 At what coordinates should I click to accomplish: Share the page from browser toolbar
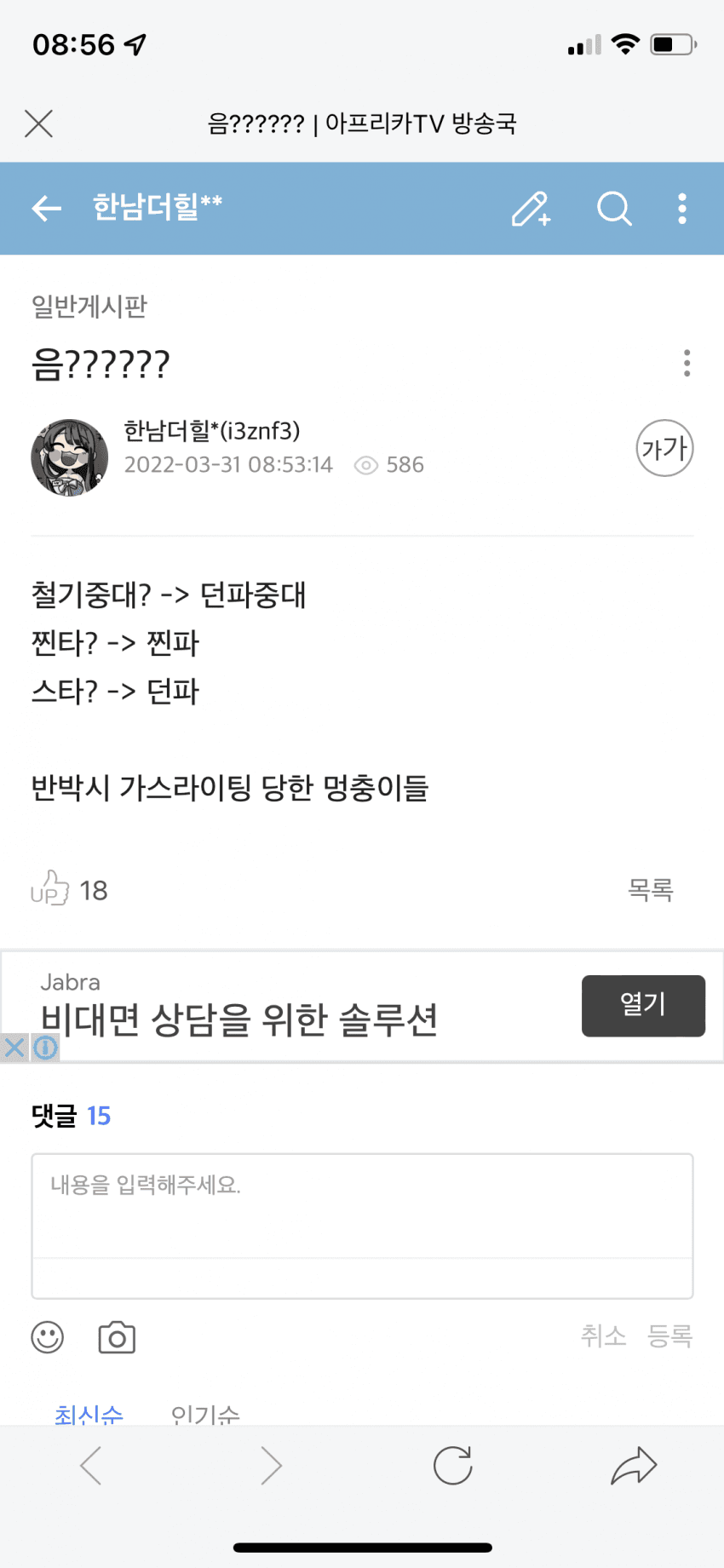(x=634, y=1466)
